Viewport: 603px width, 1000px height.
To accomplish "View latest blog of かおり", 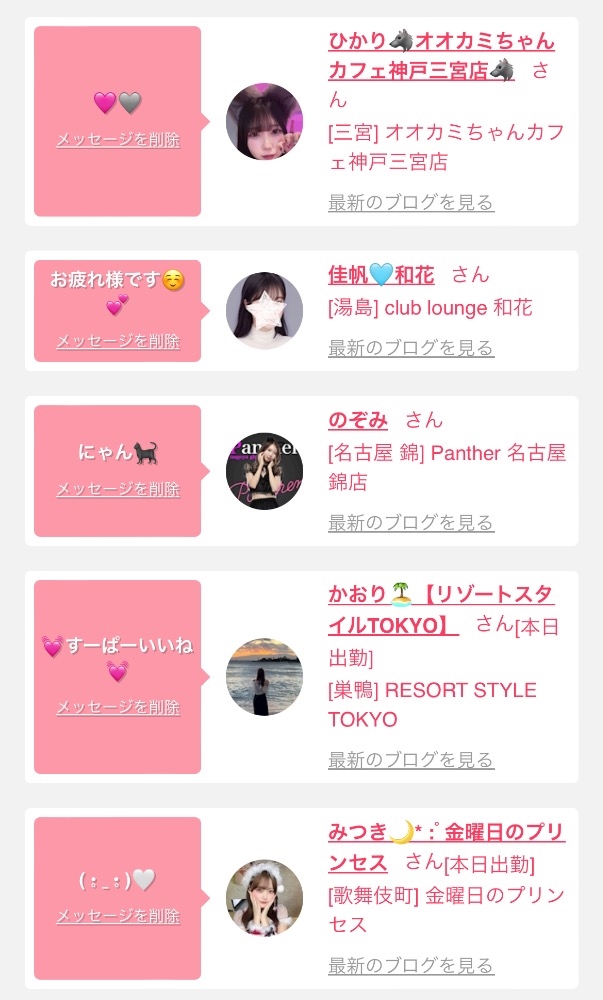I will coord(410,760).
